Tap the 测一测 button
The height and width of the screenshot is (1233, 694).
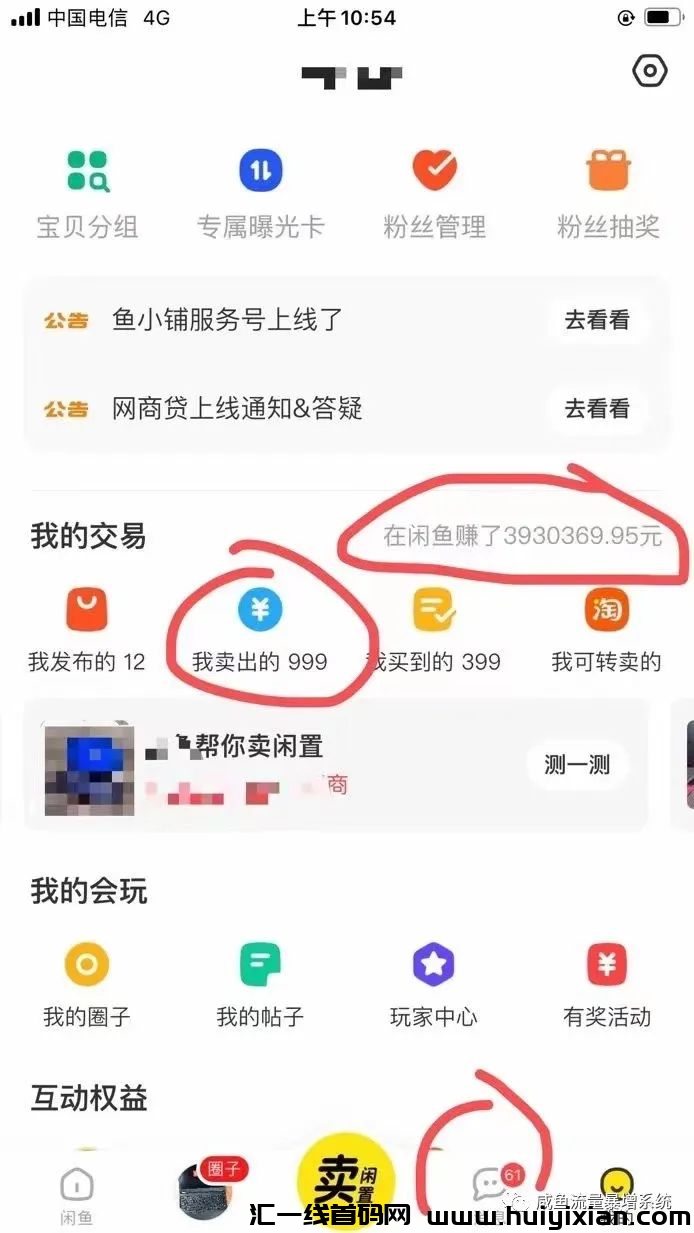[x=577, y=766]
